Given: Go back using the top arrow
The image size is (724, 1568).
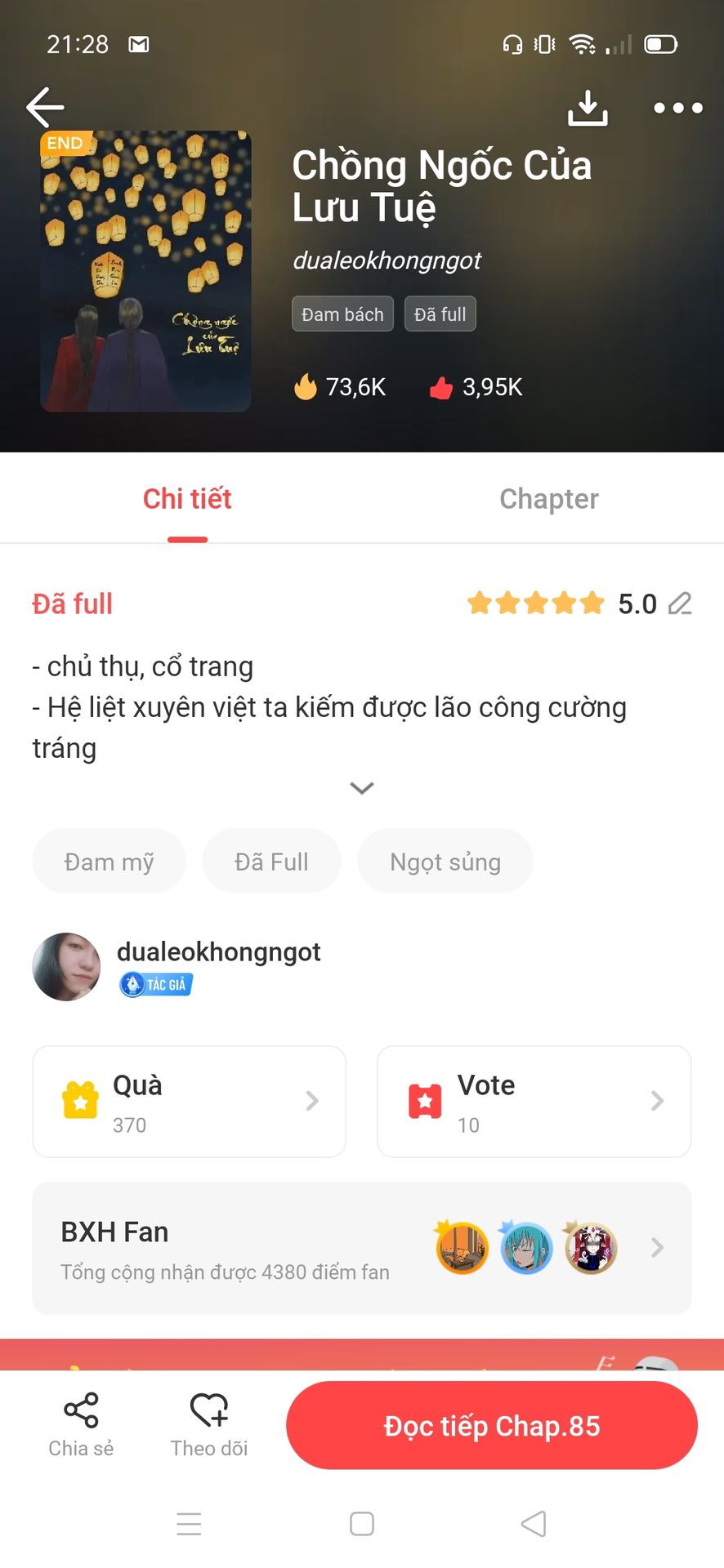Looking at the screenshot, I should pos(45,107).
